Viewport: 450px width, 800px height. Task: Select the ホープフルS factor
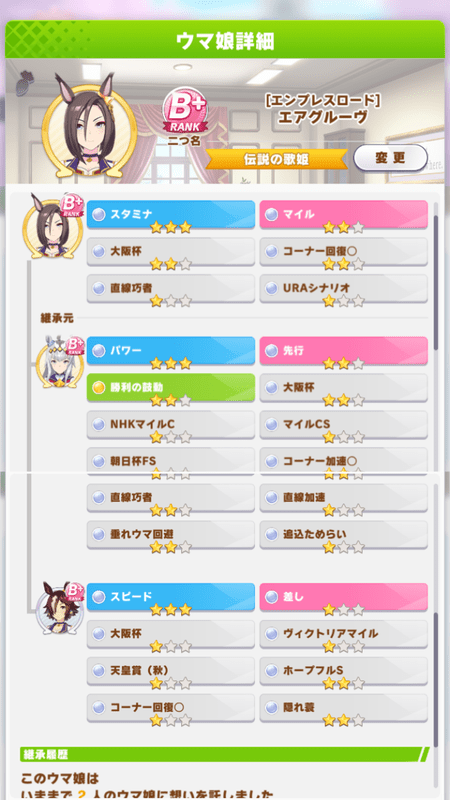(x=344, y=671)
